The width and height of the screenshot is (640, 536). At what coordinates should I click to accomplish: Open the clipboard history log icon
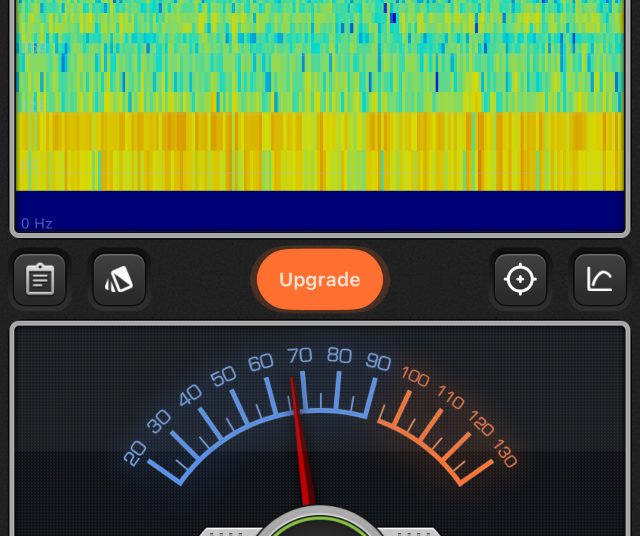(40, 280)
